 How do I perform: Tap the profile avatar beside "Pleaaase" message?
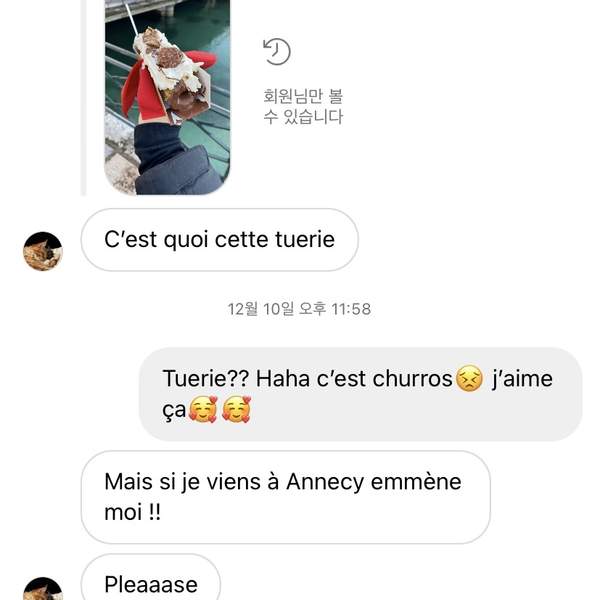point(43,589)
